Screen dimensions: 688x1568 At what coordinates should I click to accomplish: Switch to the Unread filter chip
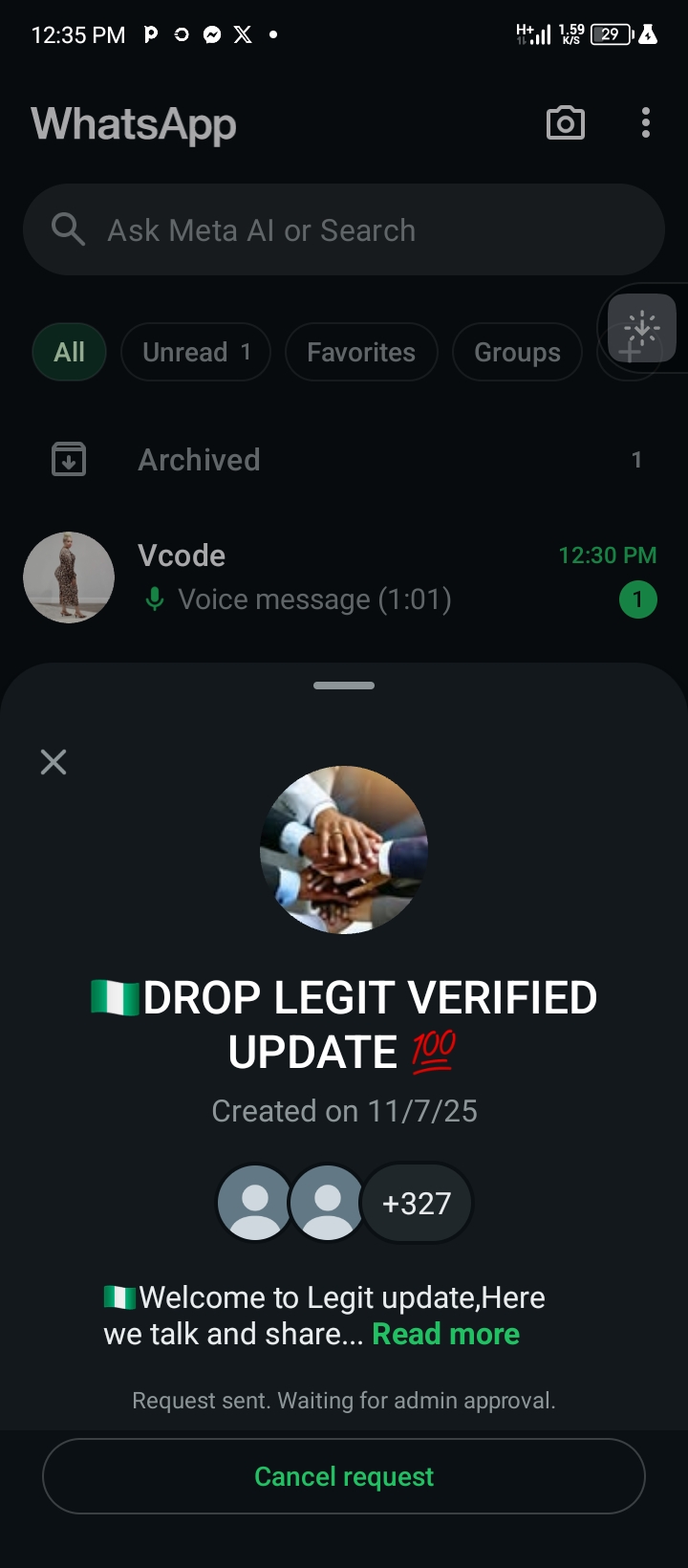coord(196,353)
